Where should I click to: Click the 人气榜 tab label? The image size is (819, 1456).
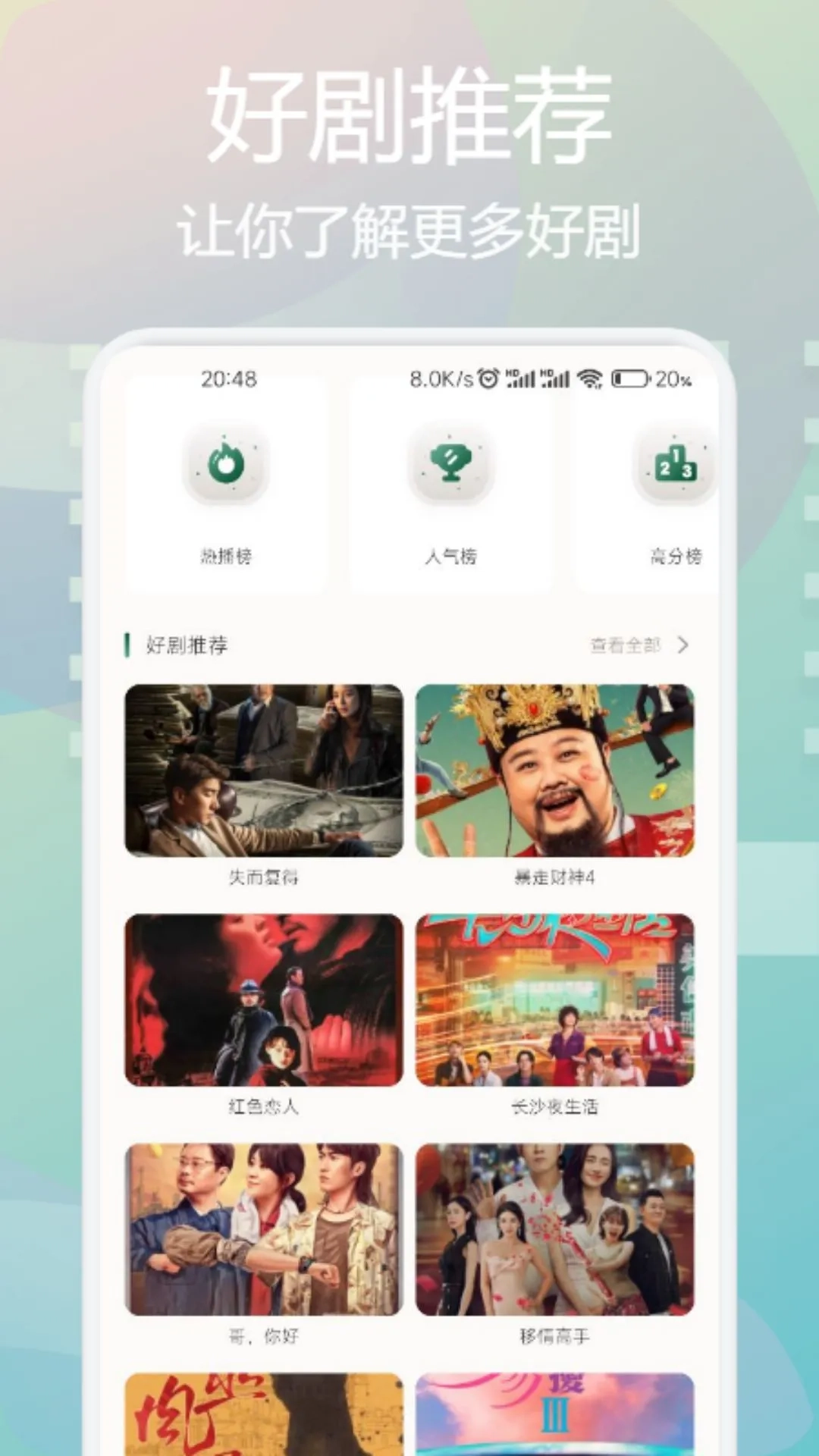click(x=450, y=556)
